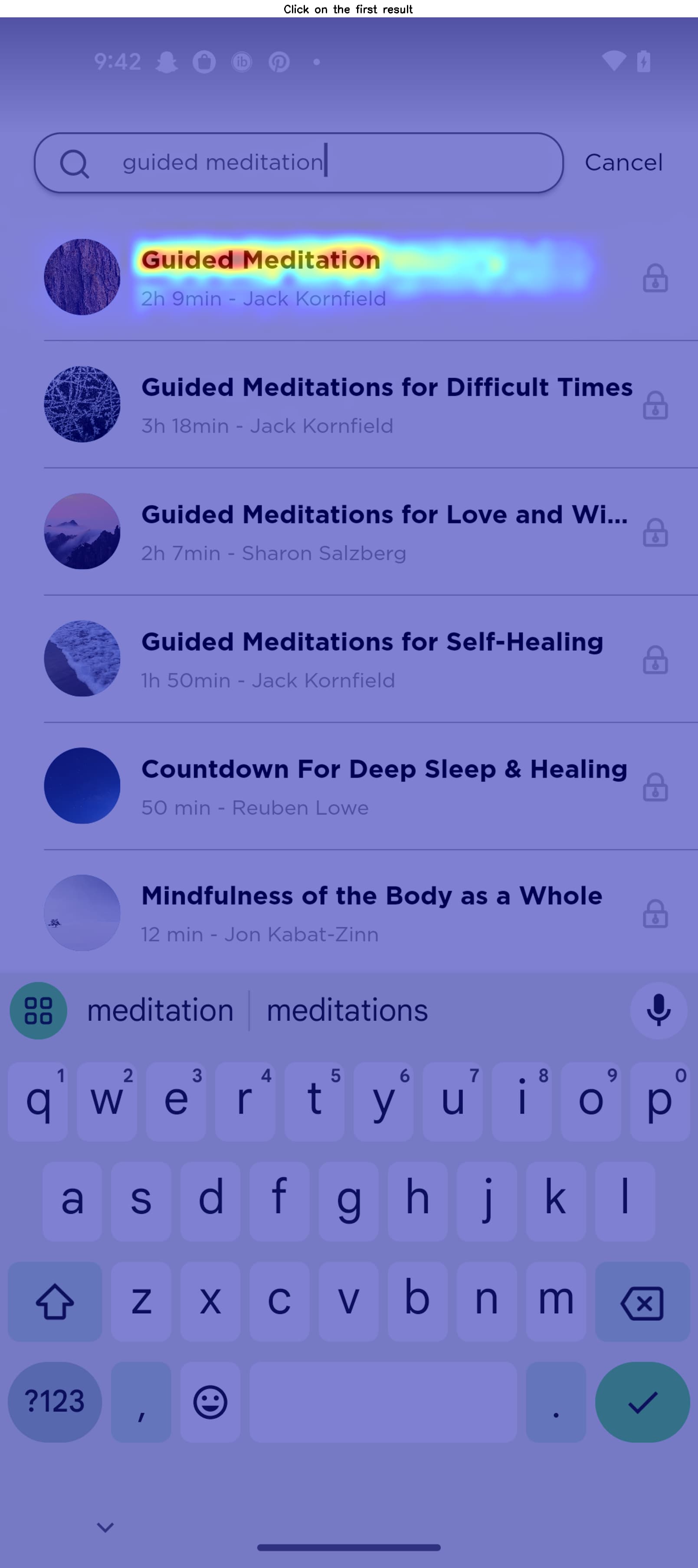Switch the keyboard to ?123 symbols
This screenshot has width=698, height=1568.
[x=54, y=1402]
